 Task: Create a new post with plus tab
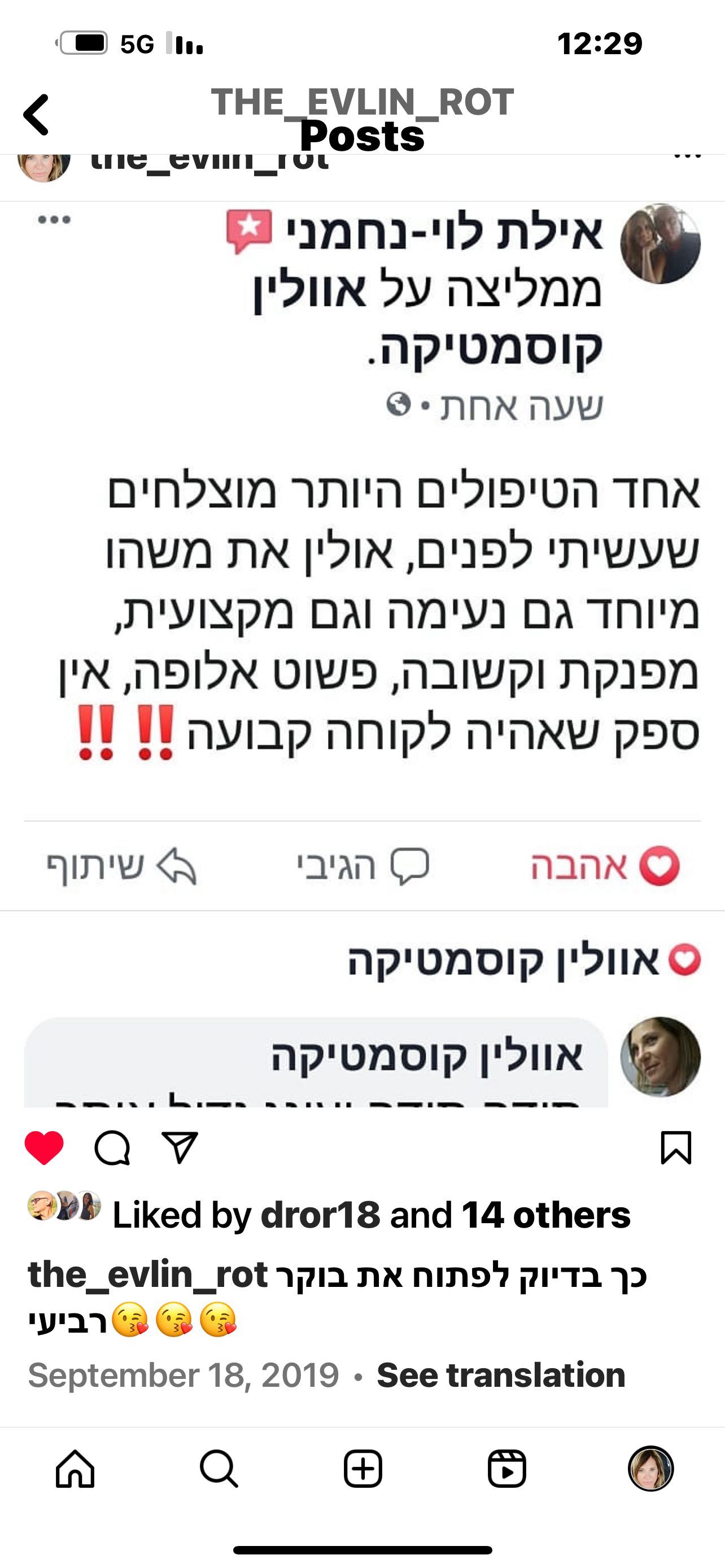(363, 1469)
